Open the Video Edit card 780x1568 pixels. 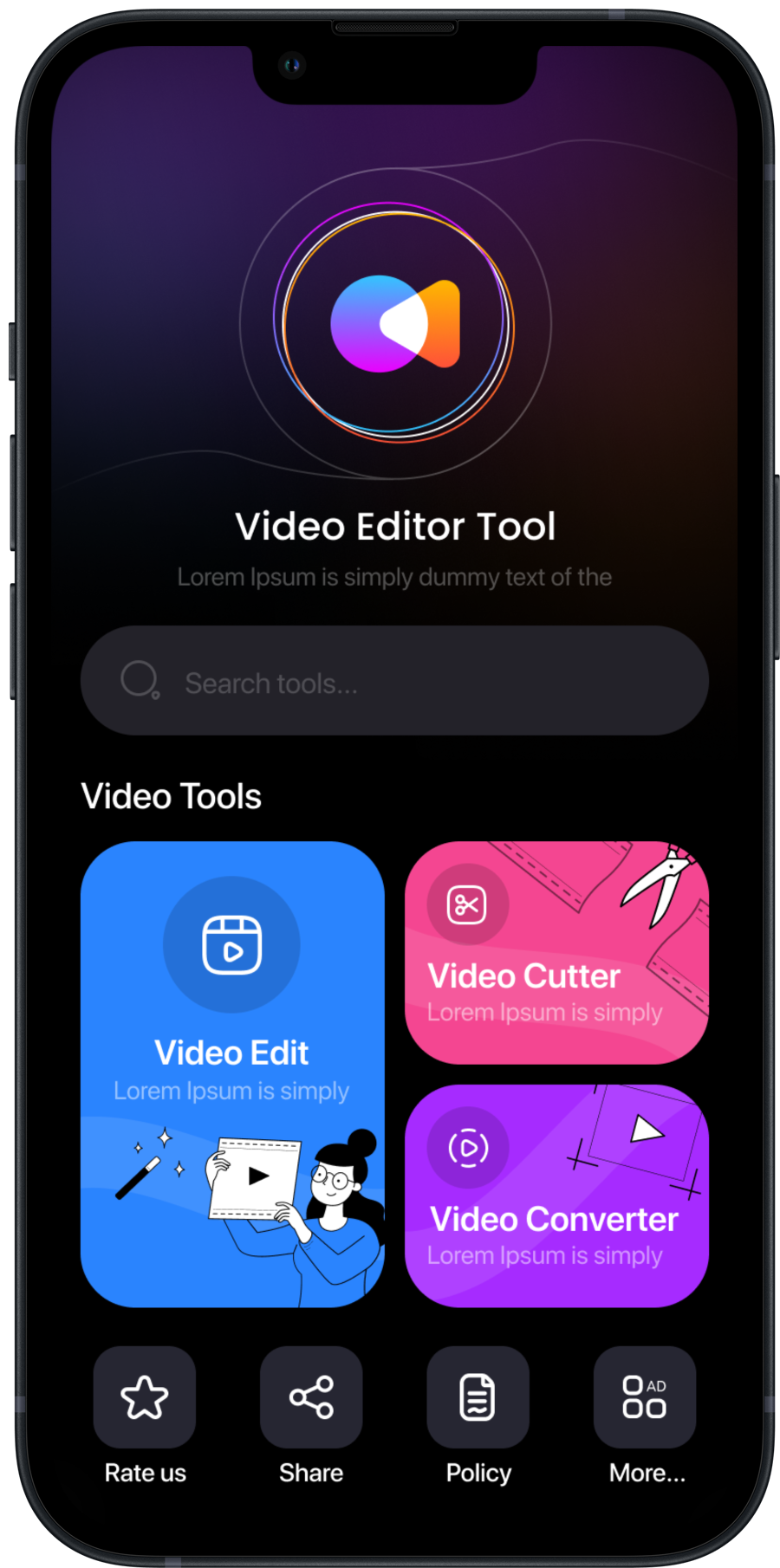(x=231, y=1072)
